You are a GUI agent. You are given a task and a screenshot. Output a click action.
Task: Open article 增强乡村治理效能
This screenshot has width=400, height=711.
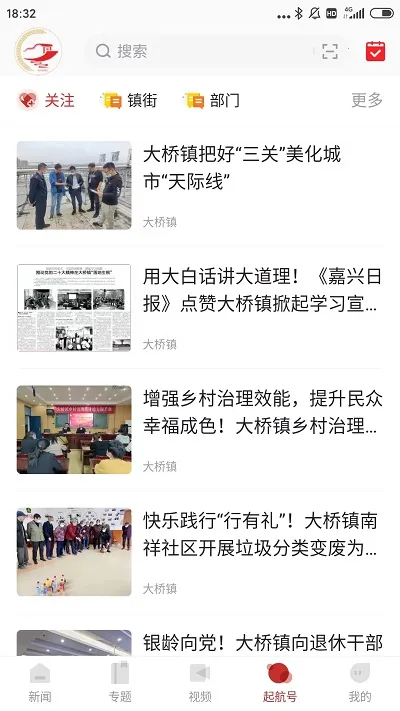pos(200,429)
